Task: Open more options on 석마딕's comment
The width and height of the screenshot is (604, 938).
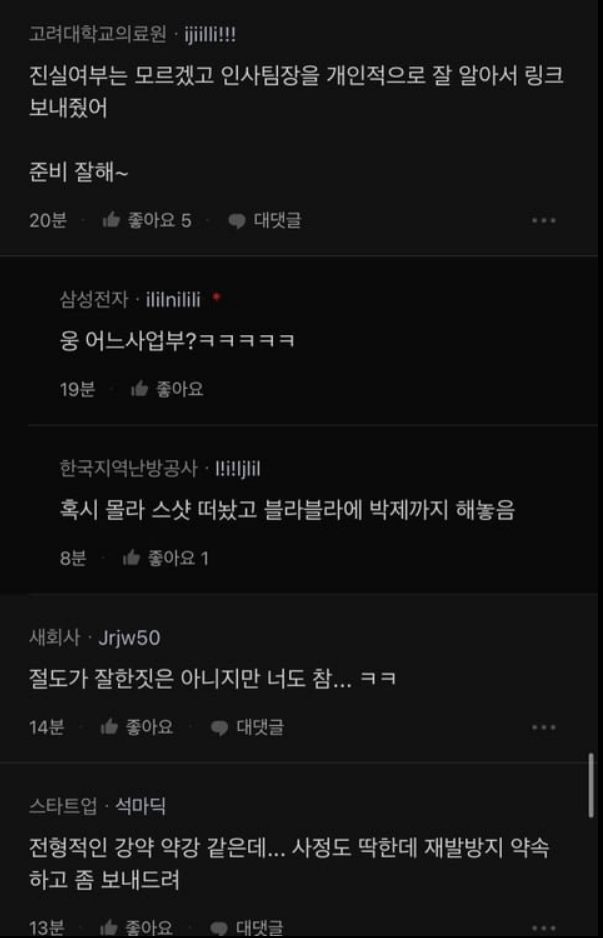Action: [x=543, y=927]
